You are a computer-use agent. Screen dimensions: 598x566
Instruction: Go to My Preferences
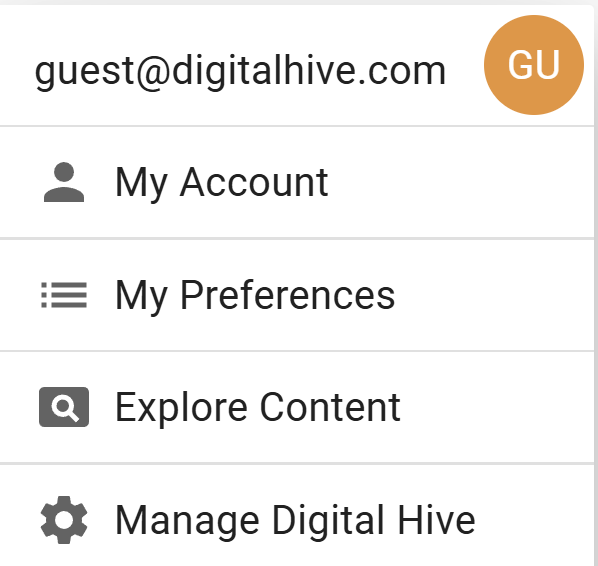coord(297,294)
